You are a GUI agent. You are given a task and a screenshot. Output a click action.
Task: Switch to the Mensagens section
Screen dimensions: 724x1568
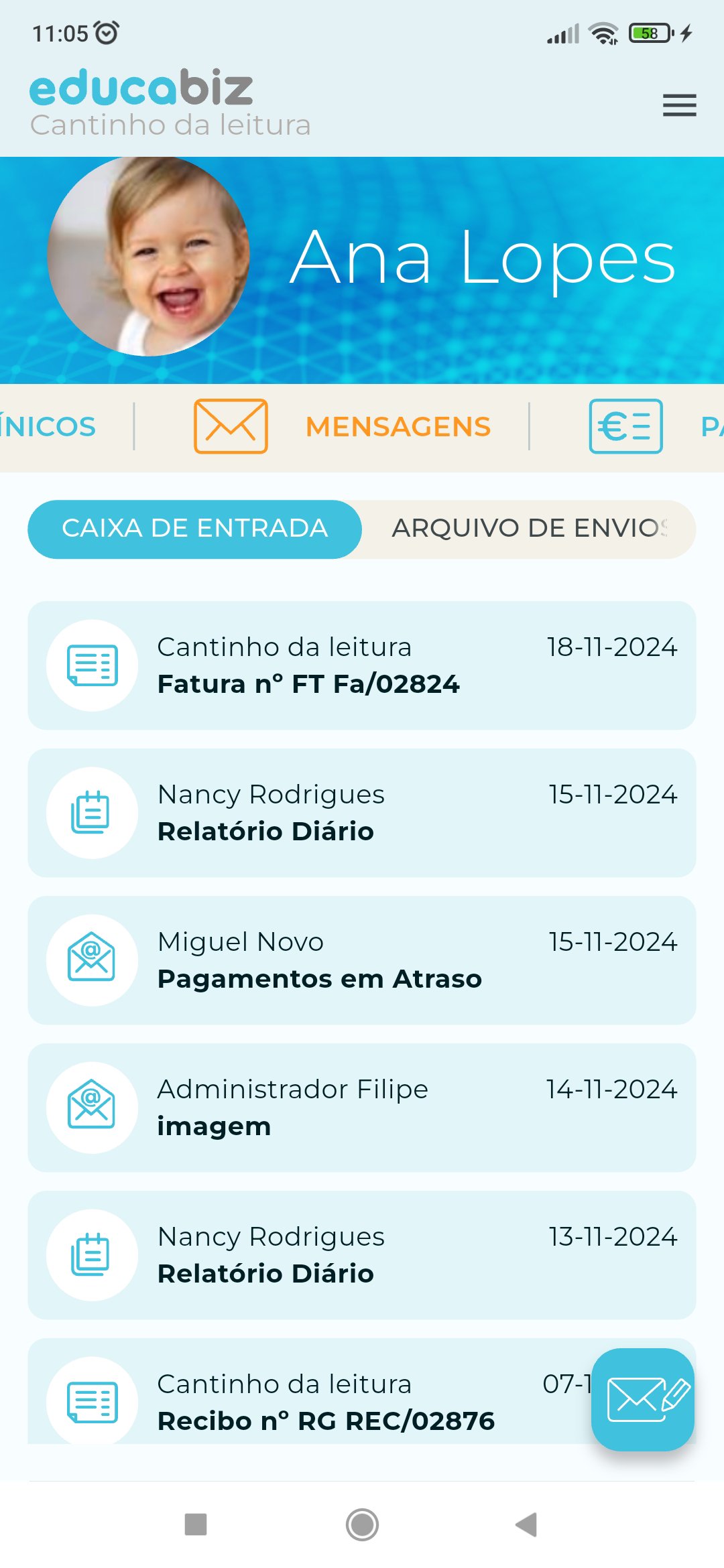(x=342, y=427)
